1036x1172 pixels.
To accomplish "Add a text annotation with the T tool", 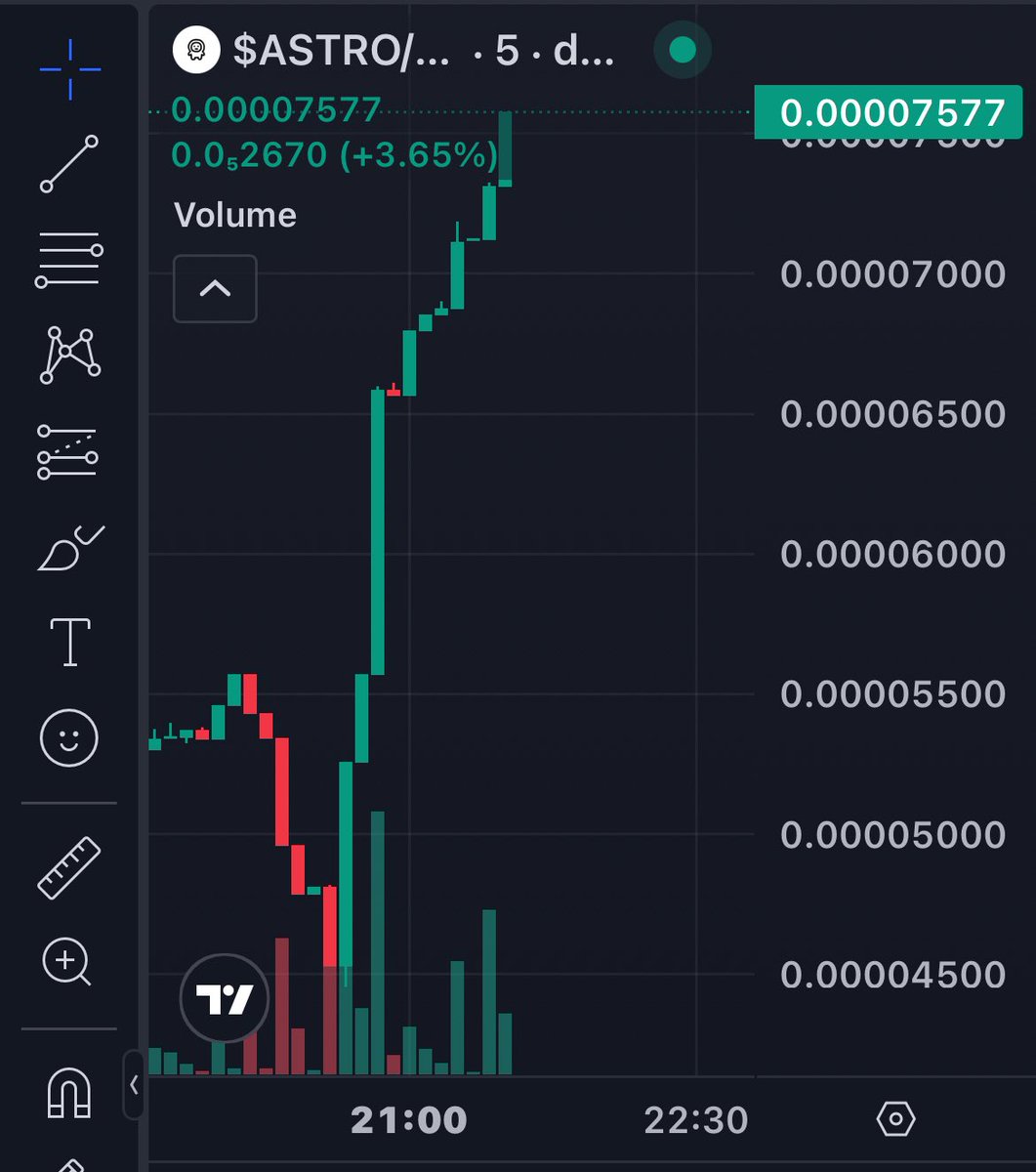I will (x=69, y=642).
